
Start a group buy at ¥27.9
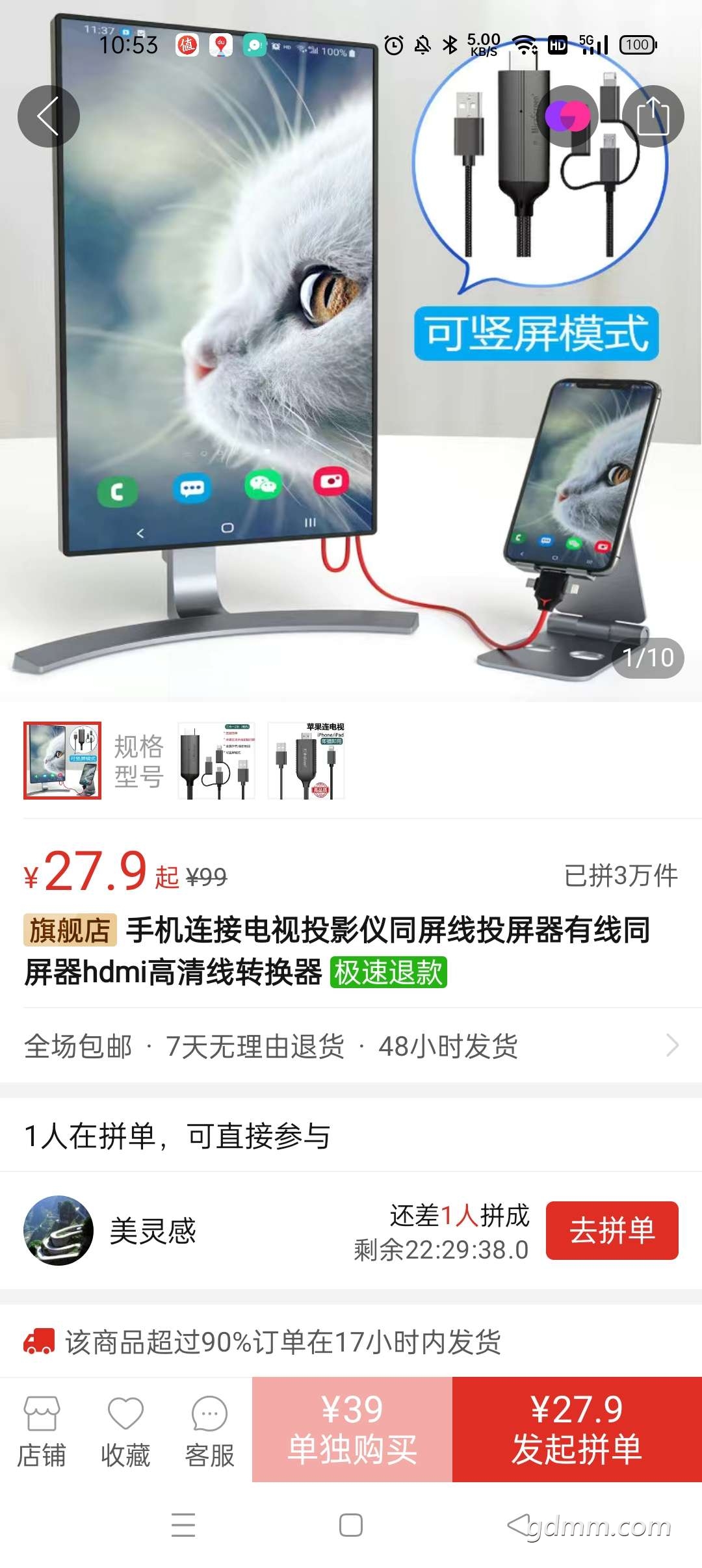[x=577, y=1430]
